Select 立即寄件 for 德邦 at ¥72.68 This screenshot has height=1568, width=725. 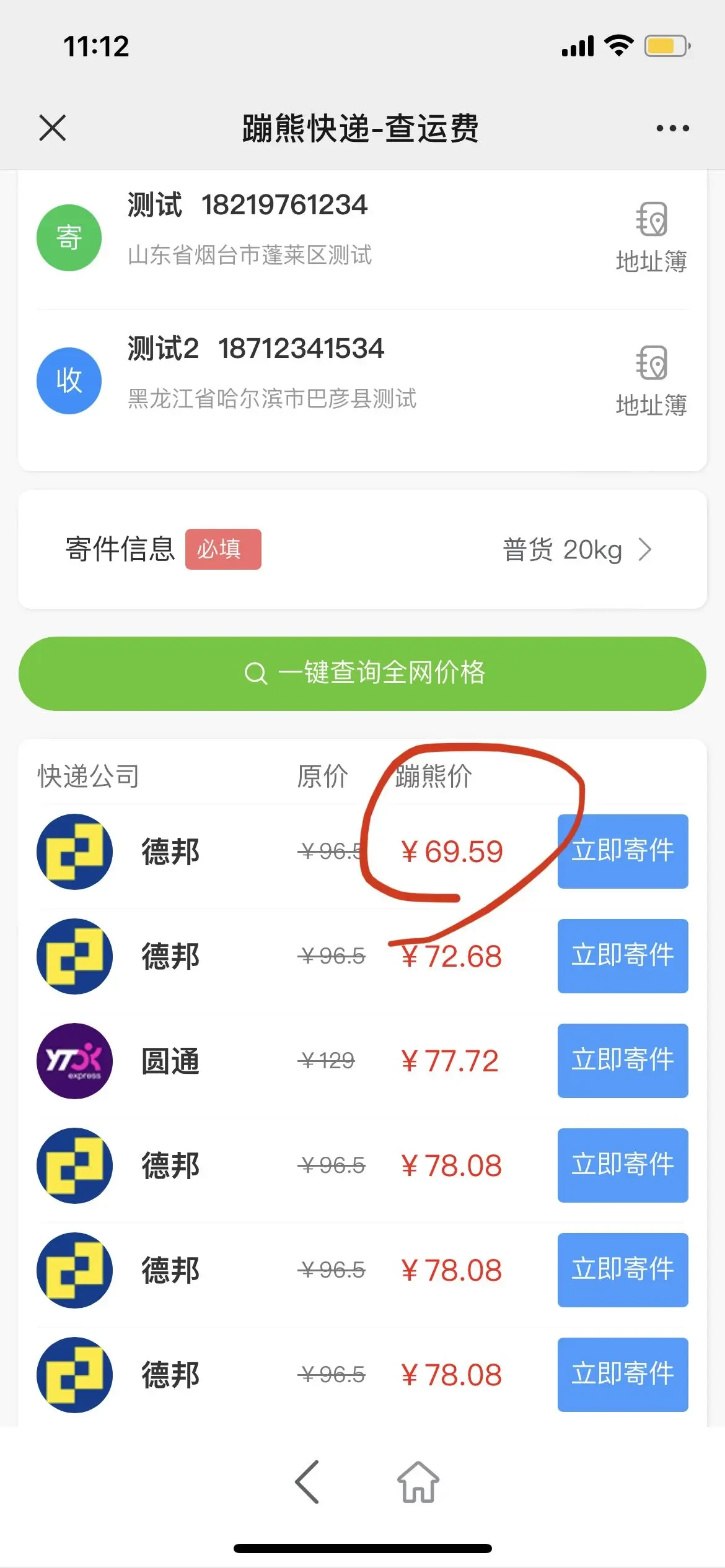(x=622, y=956)
